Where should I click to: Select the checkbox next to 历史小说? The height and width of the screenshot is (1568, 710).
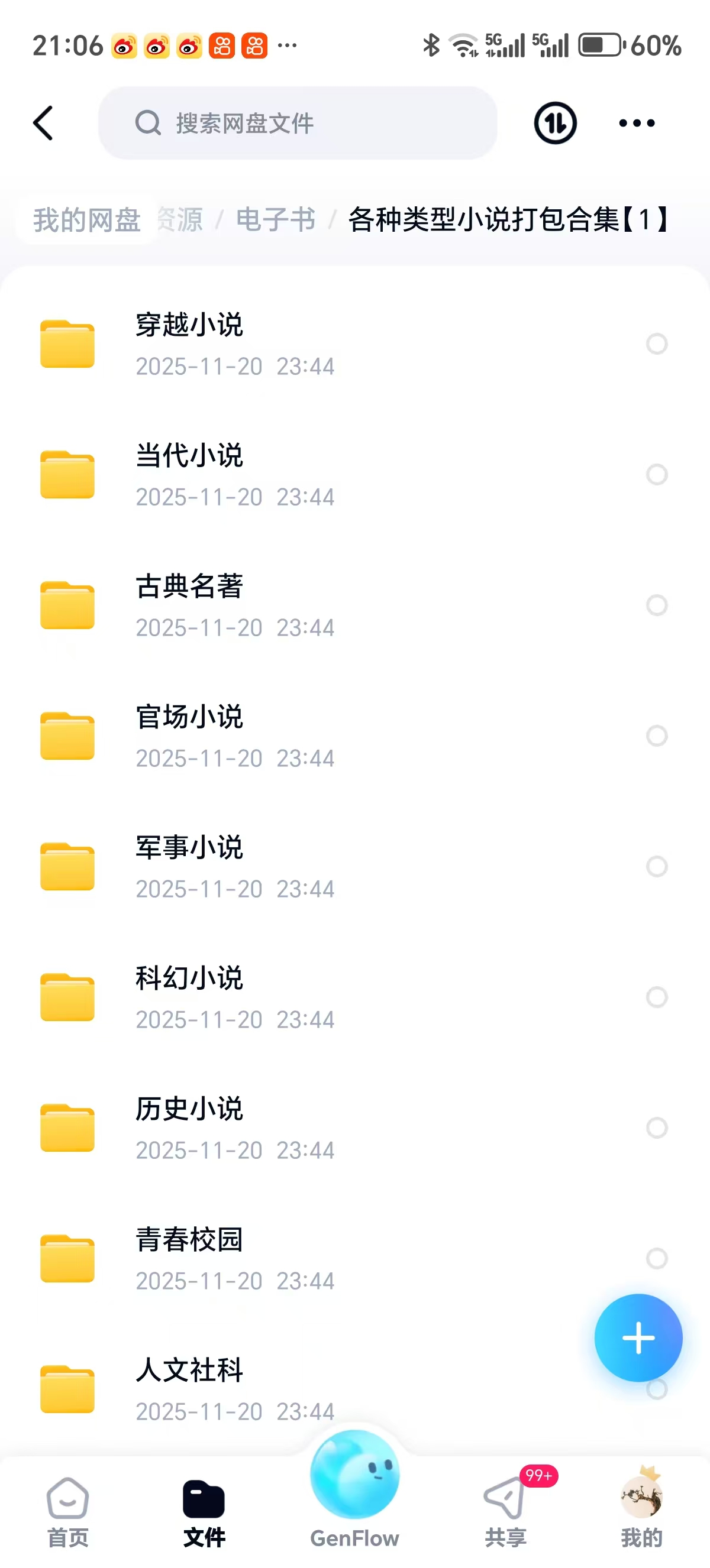pos(656,1127)
